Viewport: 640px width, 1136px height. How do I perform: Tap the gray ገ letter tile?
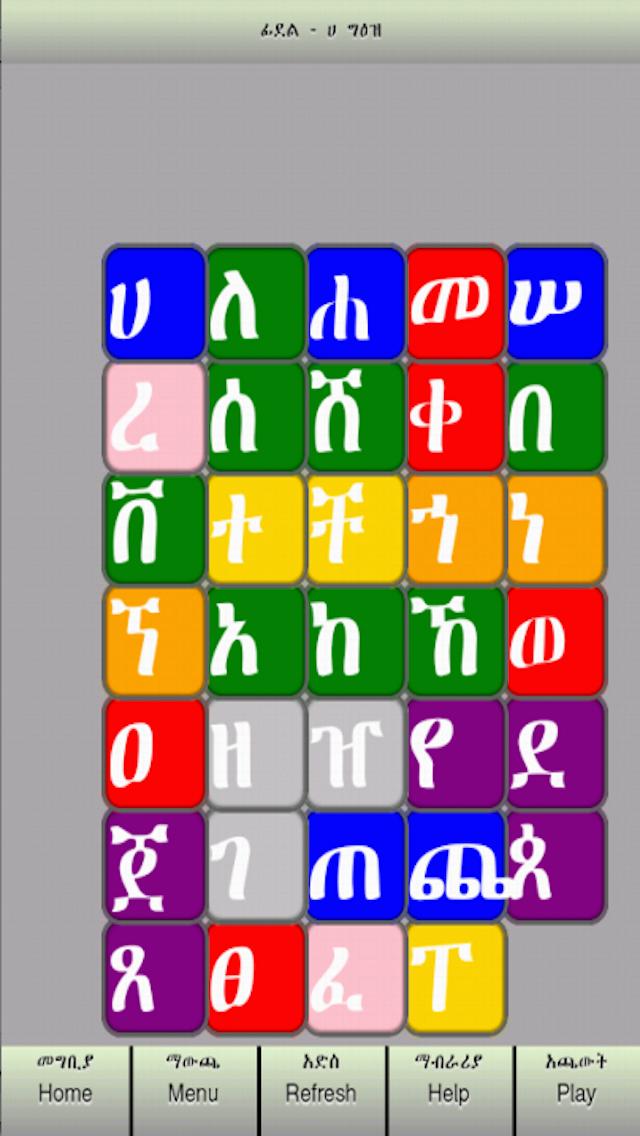[x=255, y=866]
